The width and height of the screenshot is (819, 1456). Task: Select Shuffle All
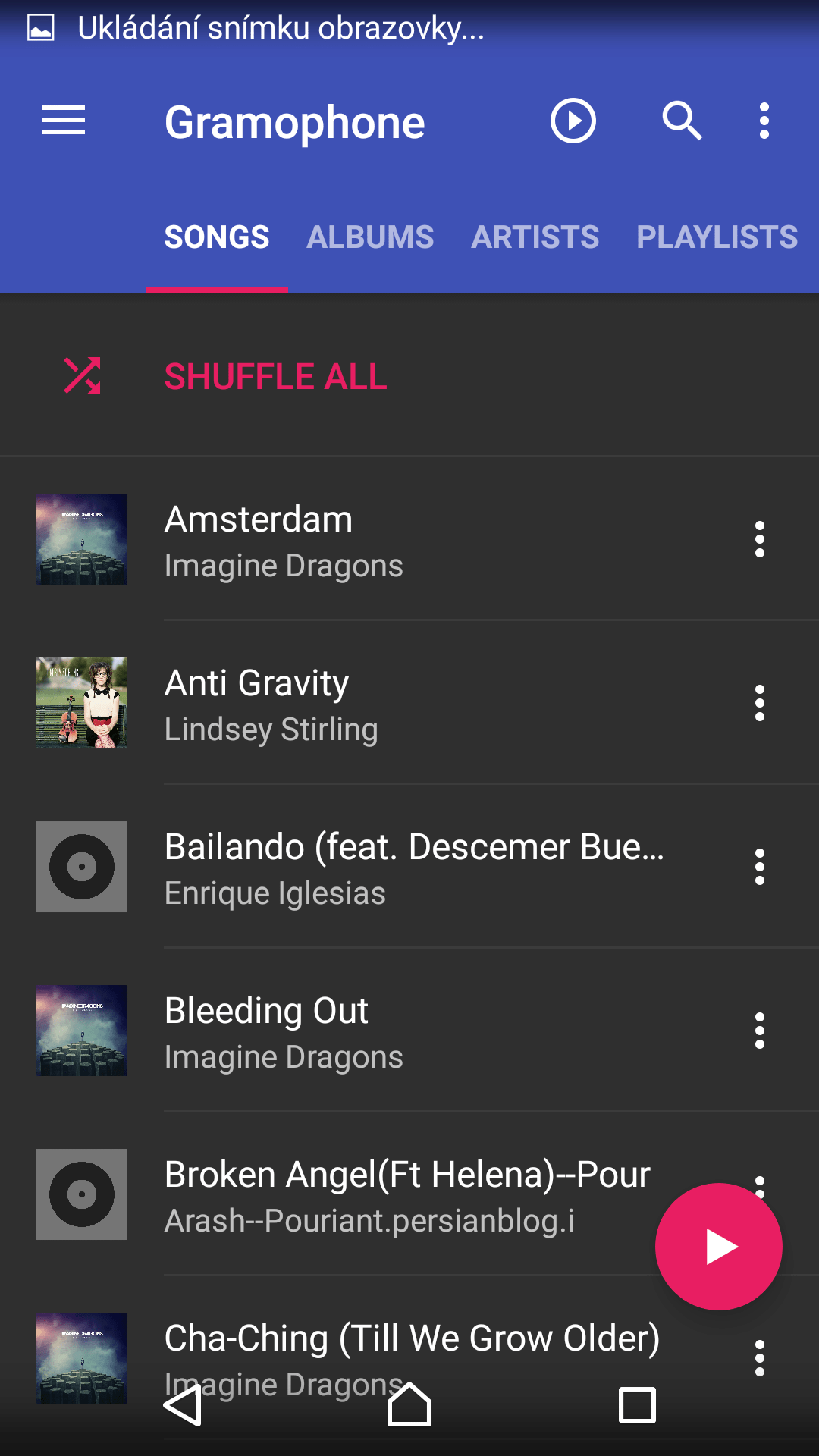pyautogui.click(x=409, y=376)
